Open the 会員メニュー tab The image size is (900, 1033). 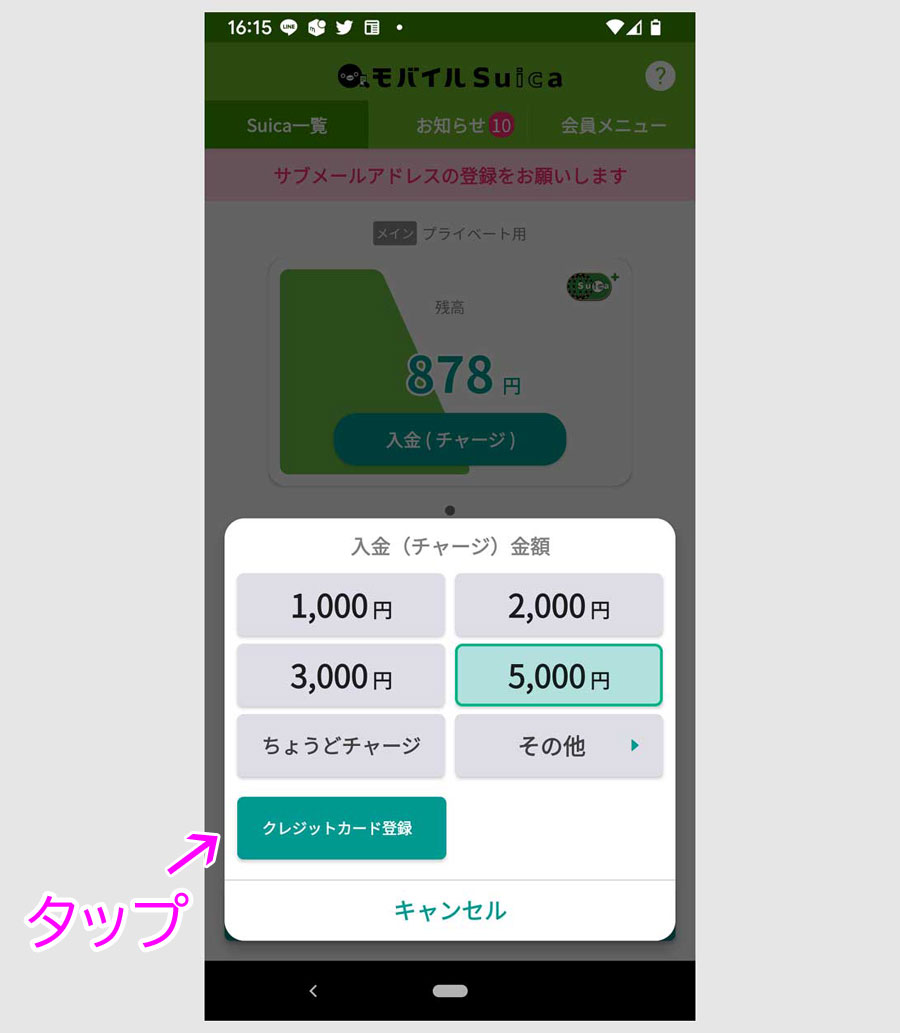[x=611, y=125]
